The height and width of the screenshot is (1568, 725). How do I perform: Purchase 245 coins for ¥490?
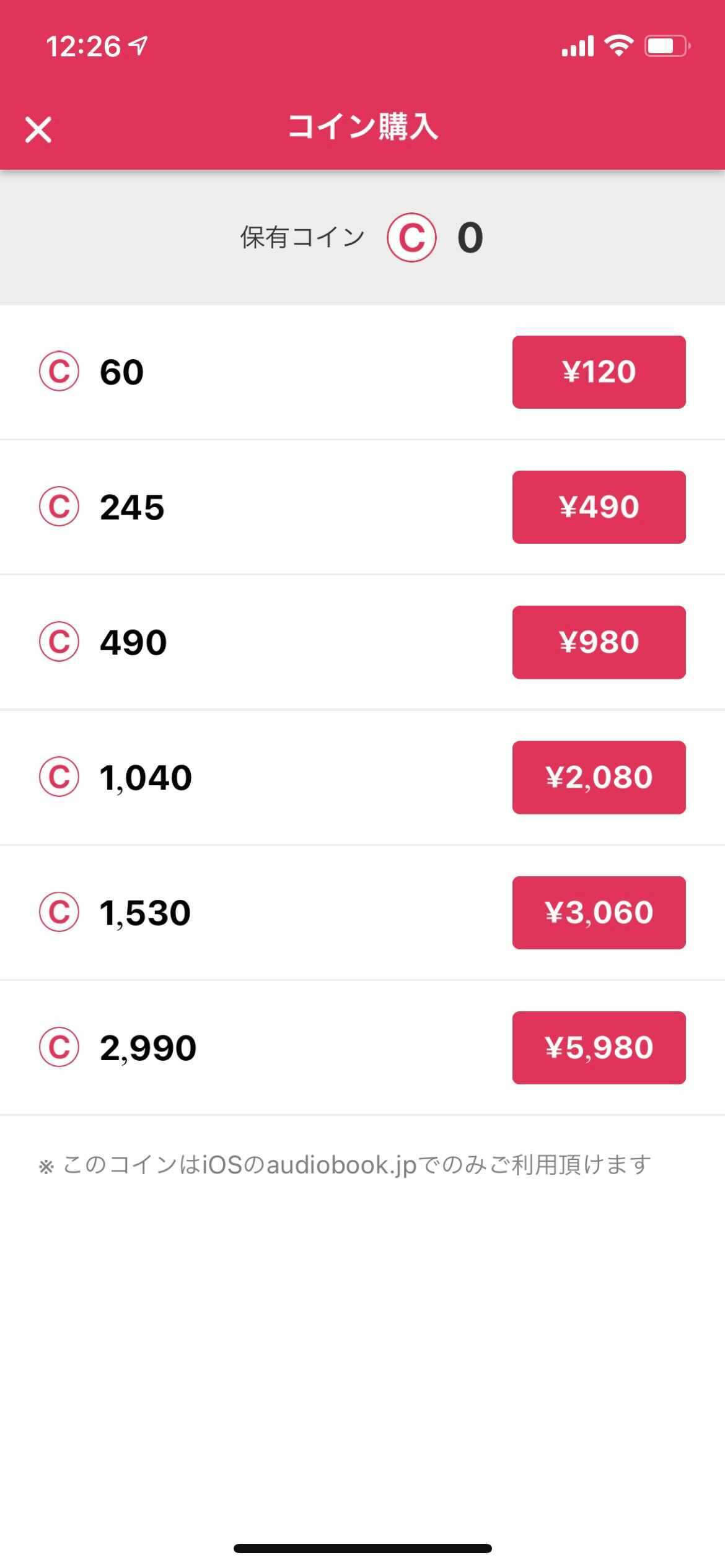coord(599,507)
